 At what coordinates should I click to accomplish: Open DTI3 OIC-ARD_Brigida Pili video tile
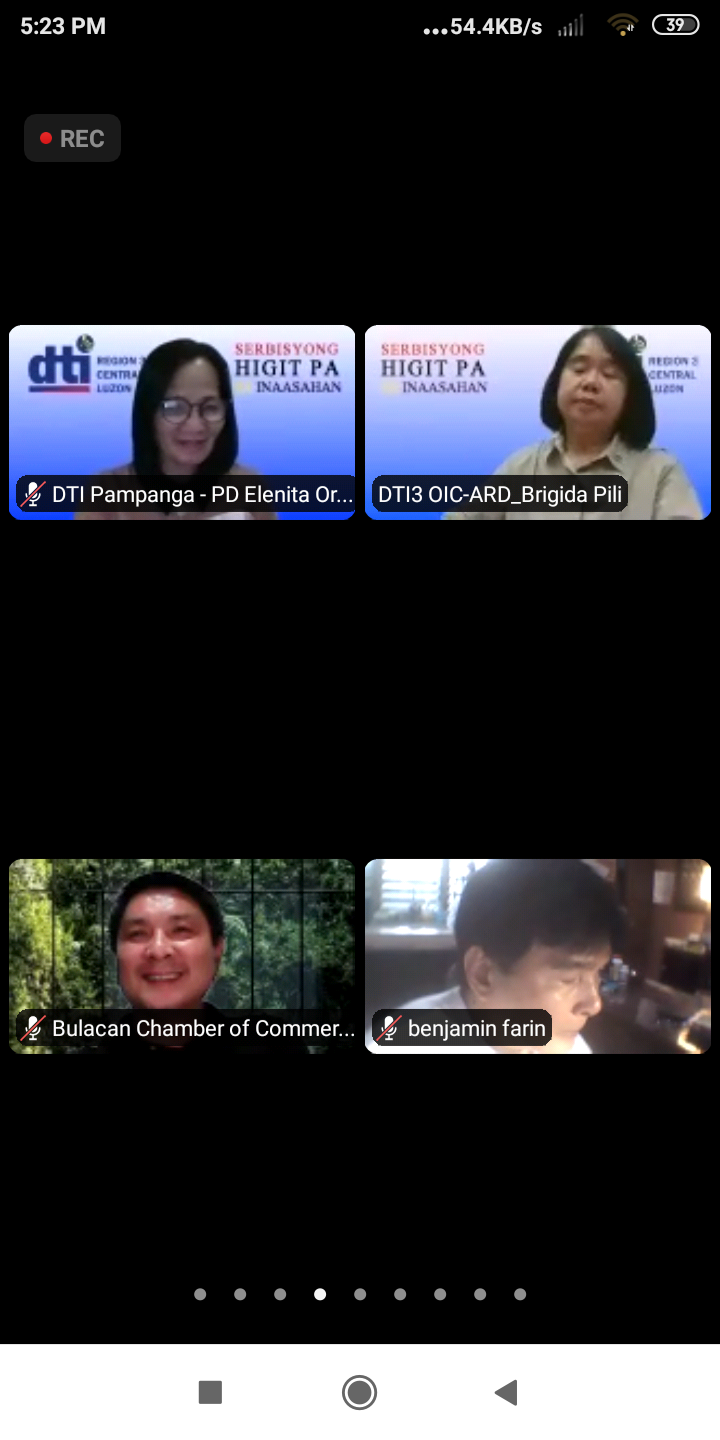538,422
